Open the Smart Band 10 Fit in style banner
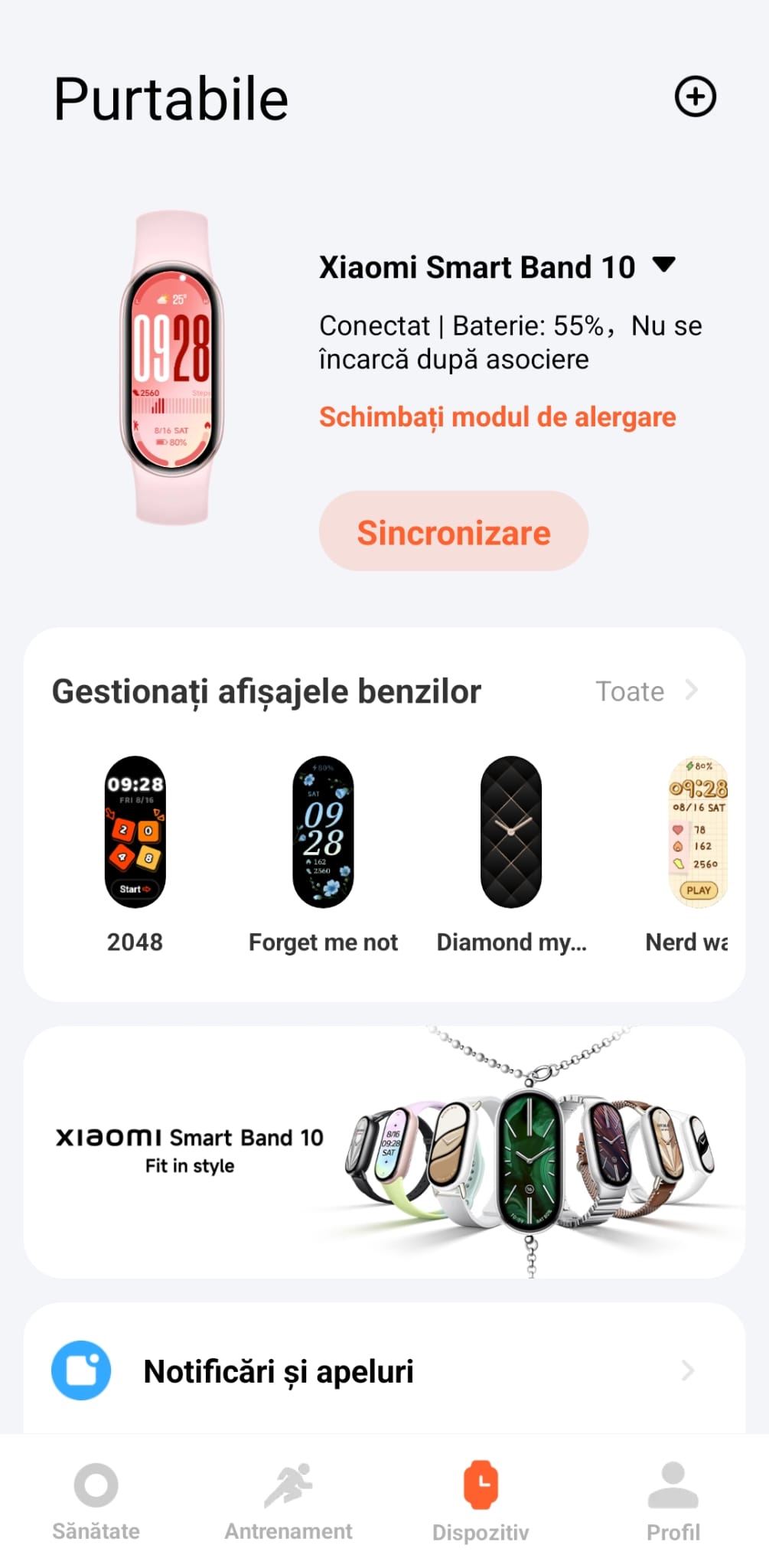 click(x=384, y=1151)
